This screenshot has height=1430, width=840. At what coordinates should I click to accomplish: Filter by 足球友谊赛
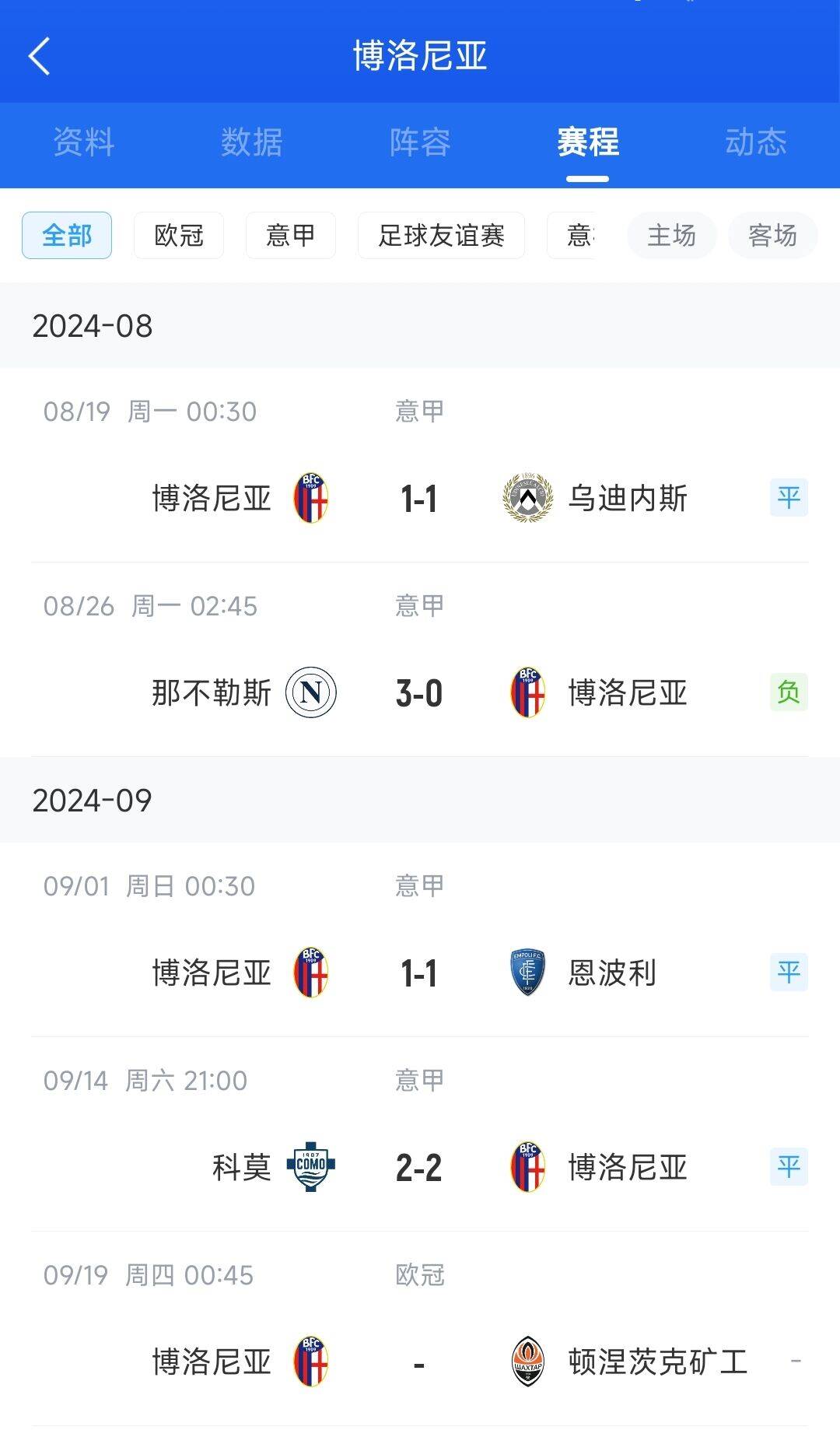441,235
